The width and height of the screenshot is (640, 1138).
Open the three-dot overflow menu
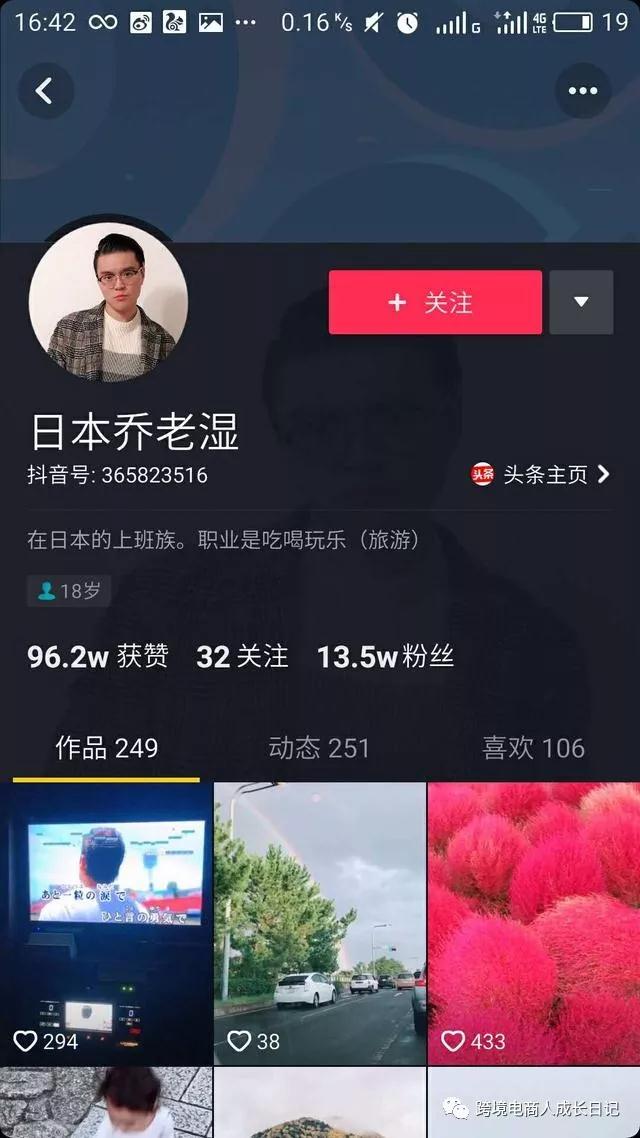click(583, 91)
